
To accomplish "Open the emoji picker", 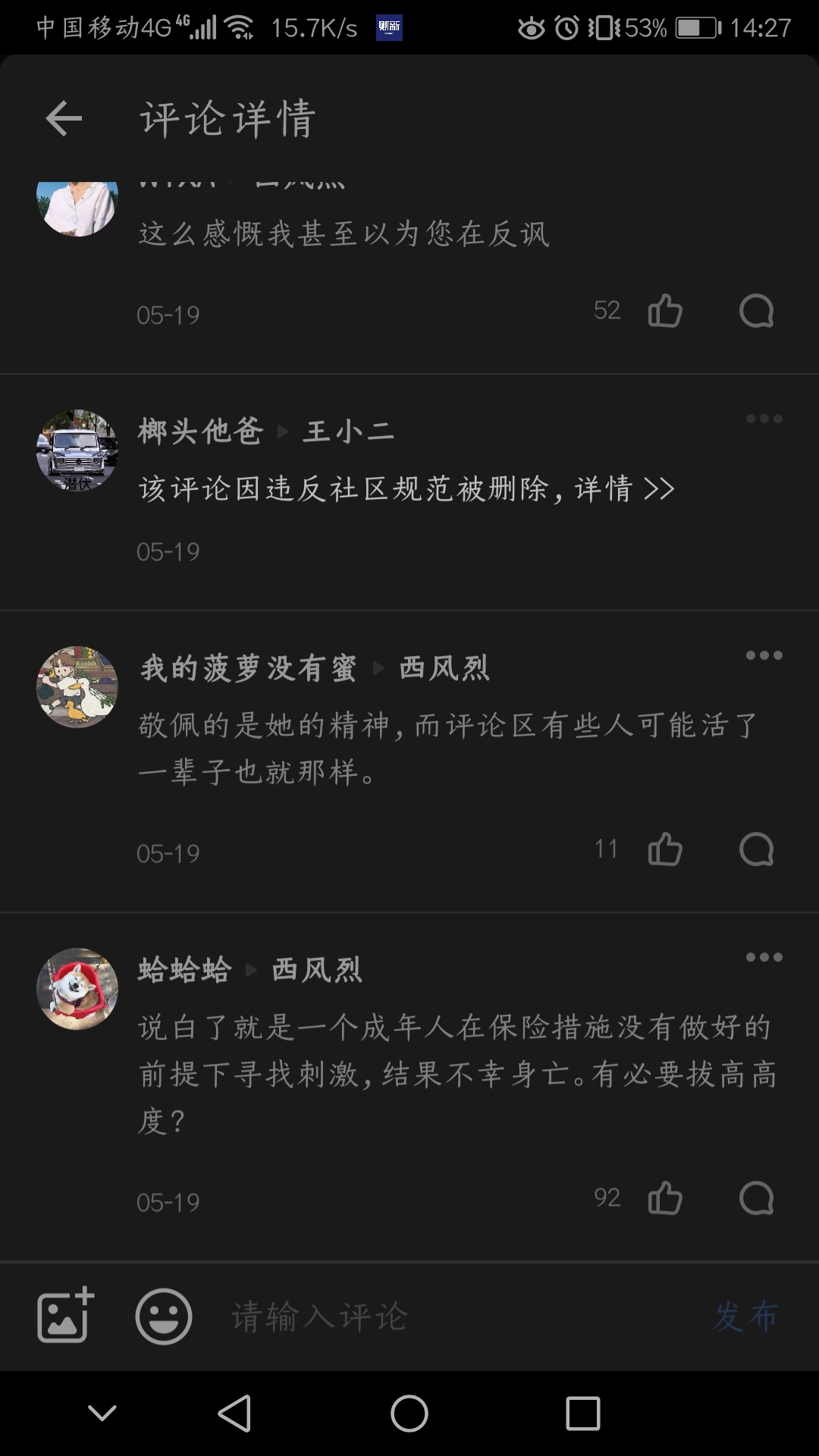I will pos(164,1316).
